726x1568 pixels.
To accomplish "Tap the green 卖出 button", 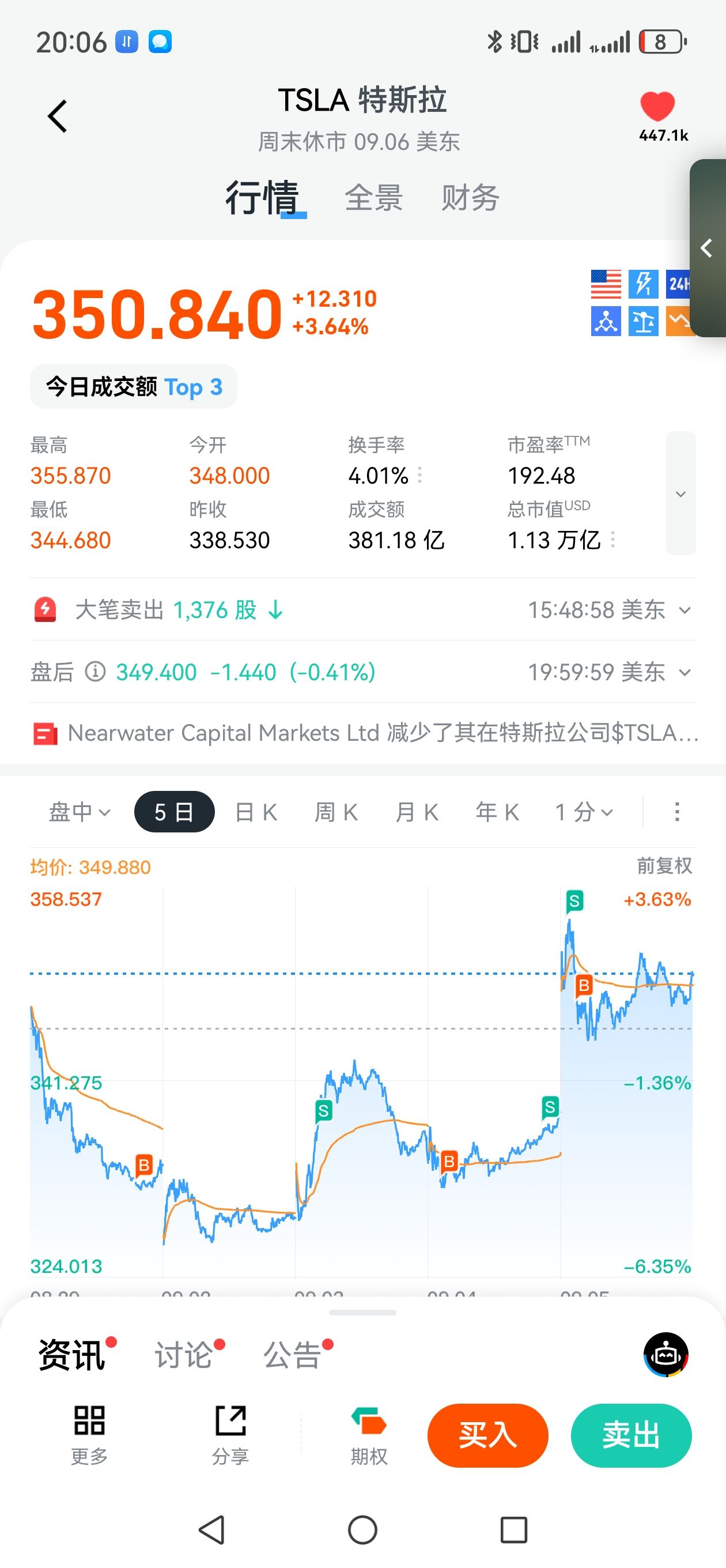I will coord(631,1435).
